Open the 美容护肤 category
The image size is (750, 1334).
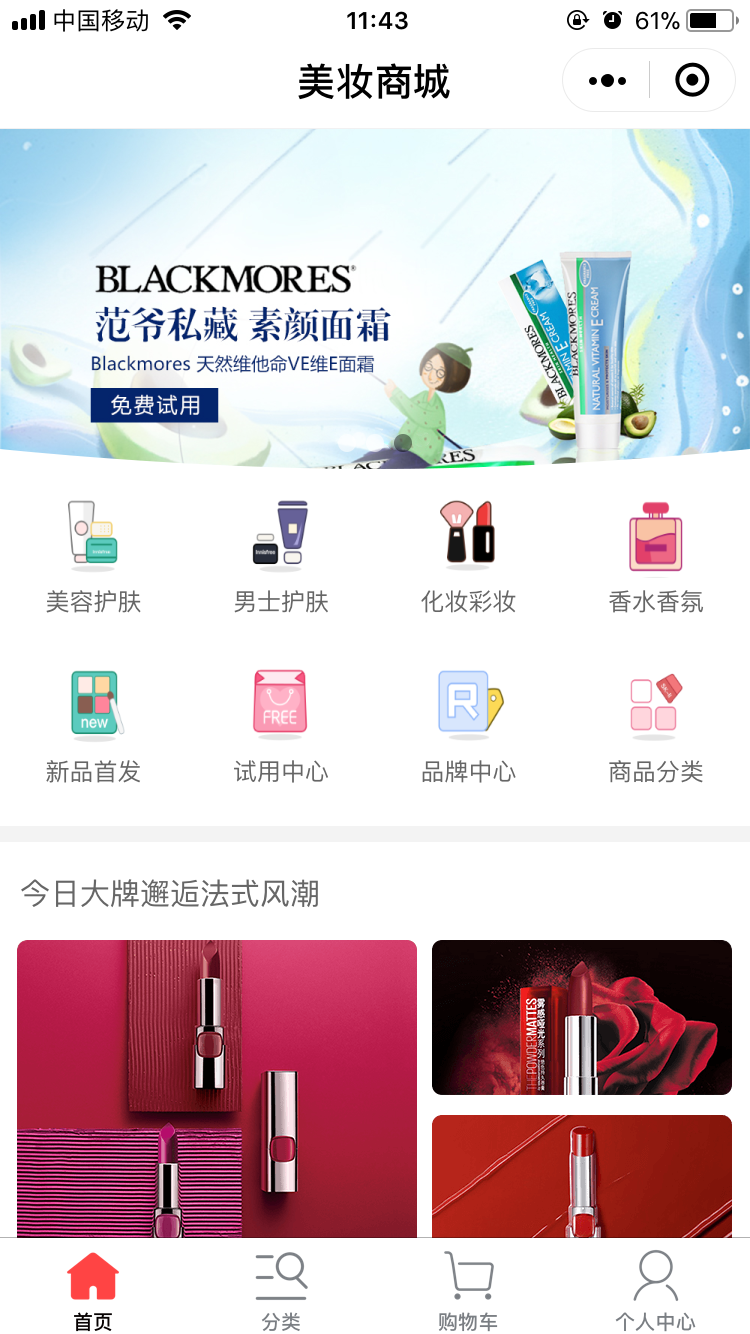coord(93,556)
